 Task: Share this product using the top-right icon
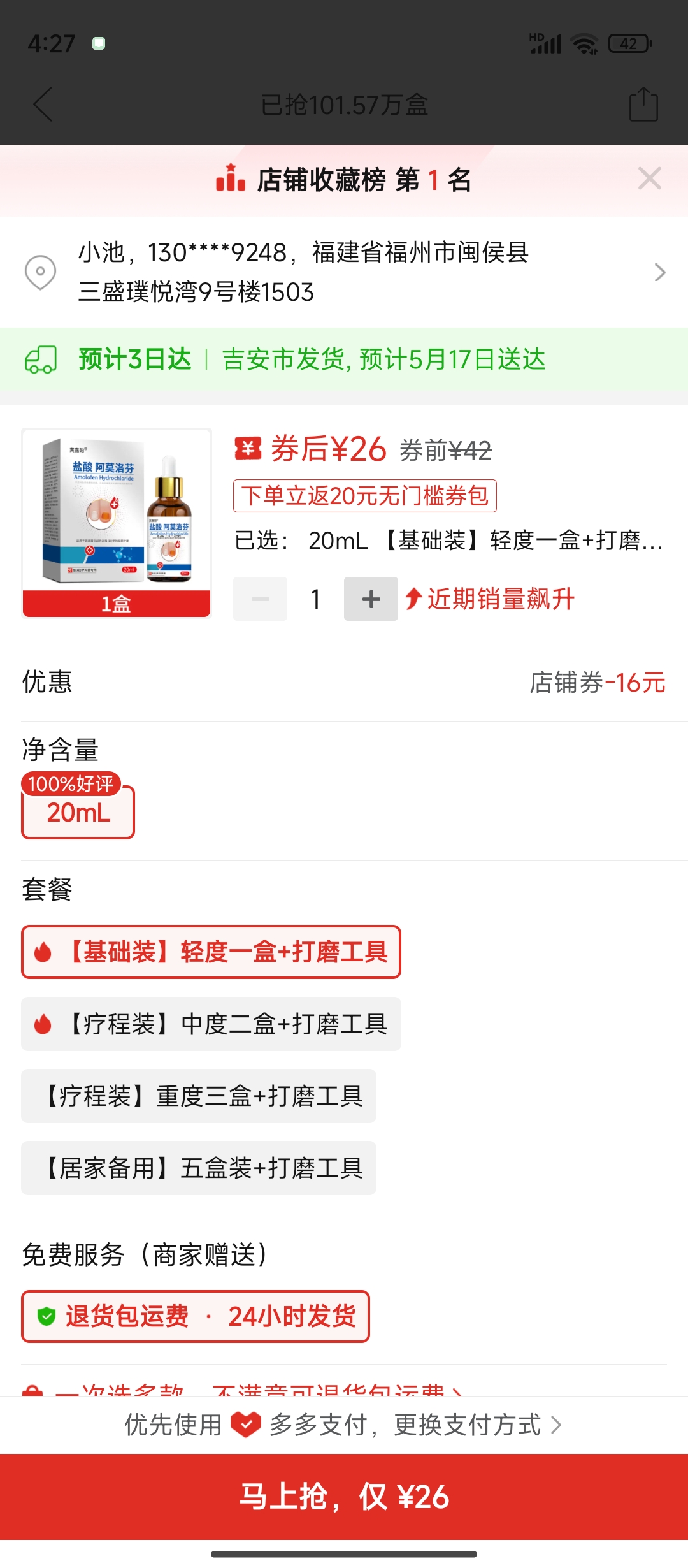point(643,105)
